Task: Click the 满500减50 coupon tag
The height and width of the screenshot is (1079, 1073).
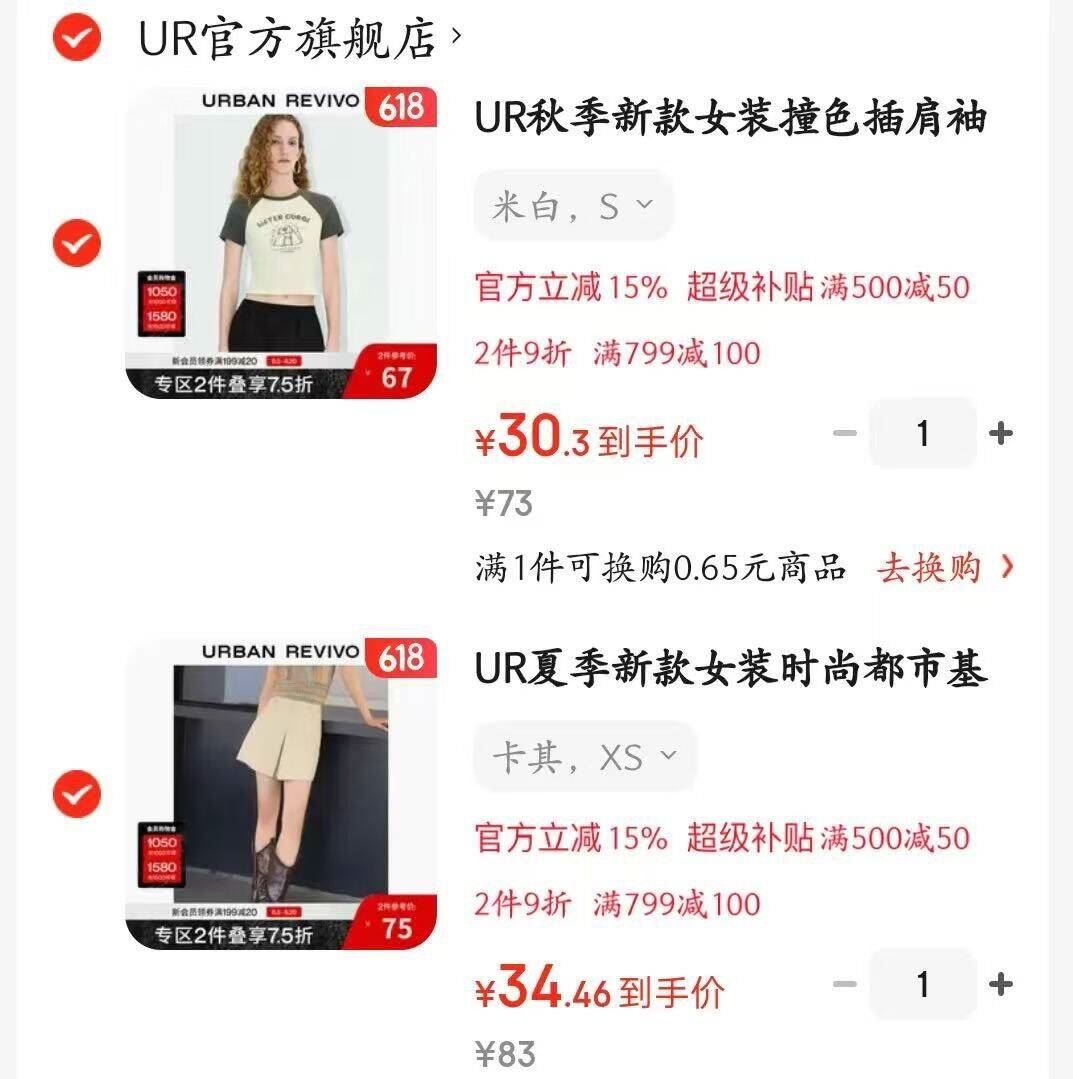Action: coord(898,290)
